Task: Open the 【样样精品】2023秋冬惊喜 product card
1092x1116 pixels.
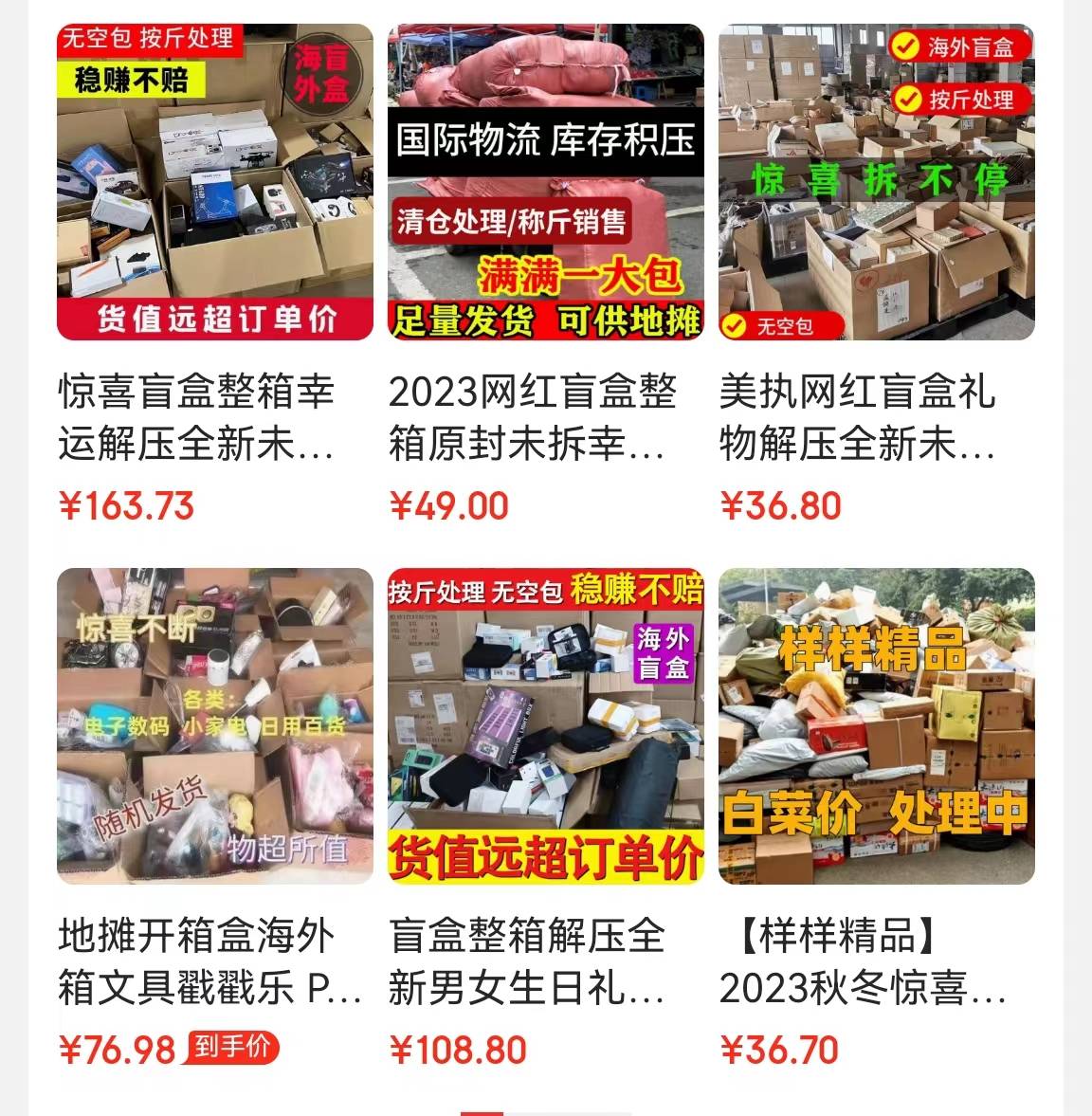Action: click(x=876, y=726)
